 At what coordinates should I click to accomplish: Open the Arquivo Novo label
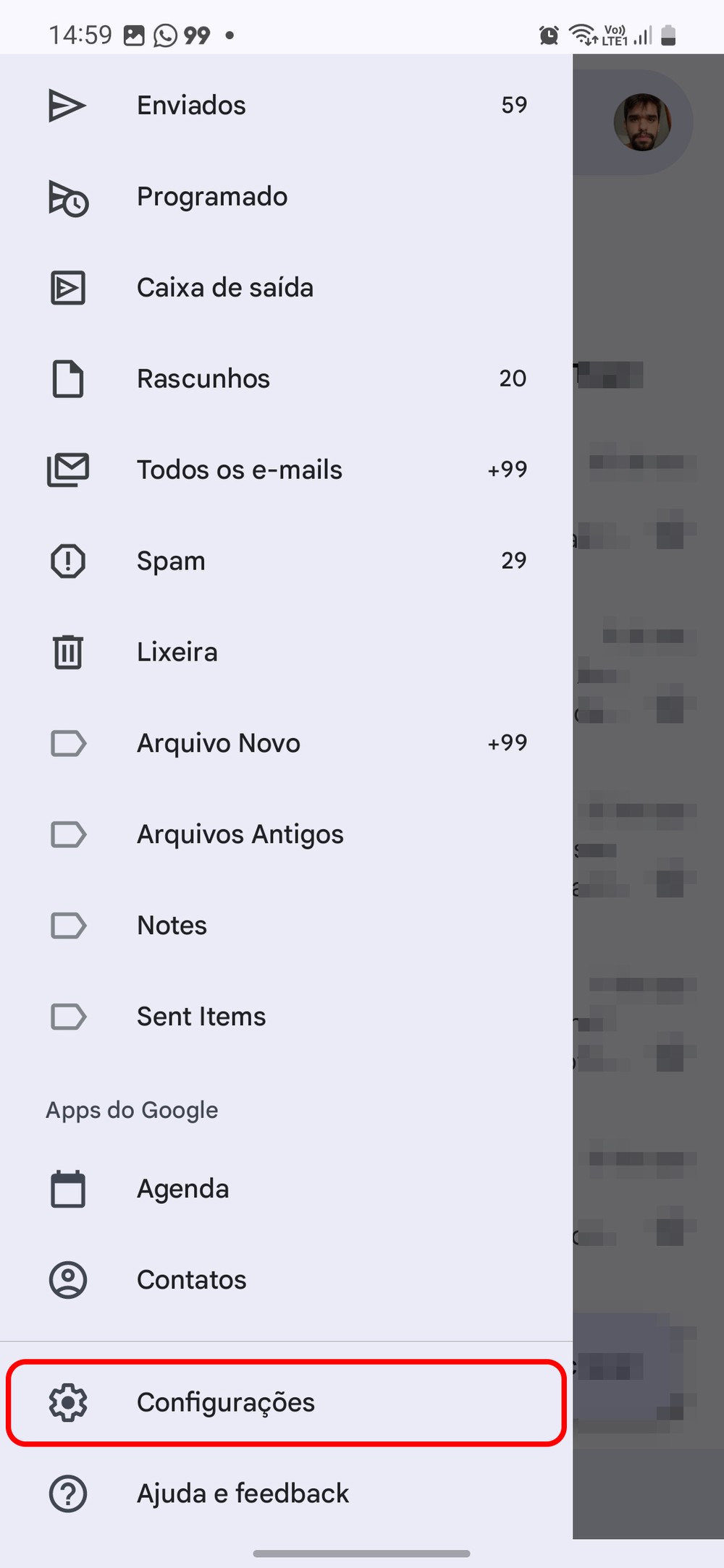point(219,744)
